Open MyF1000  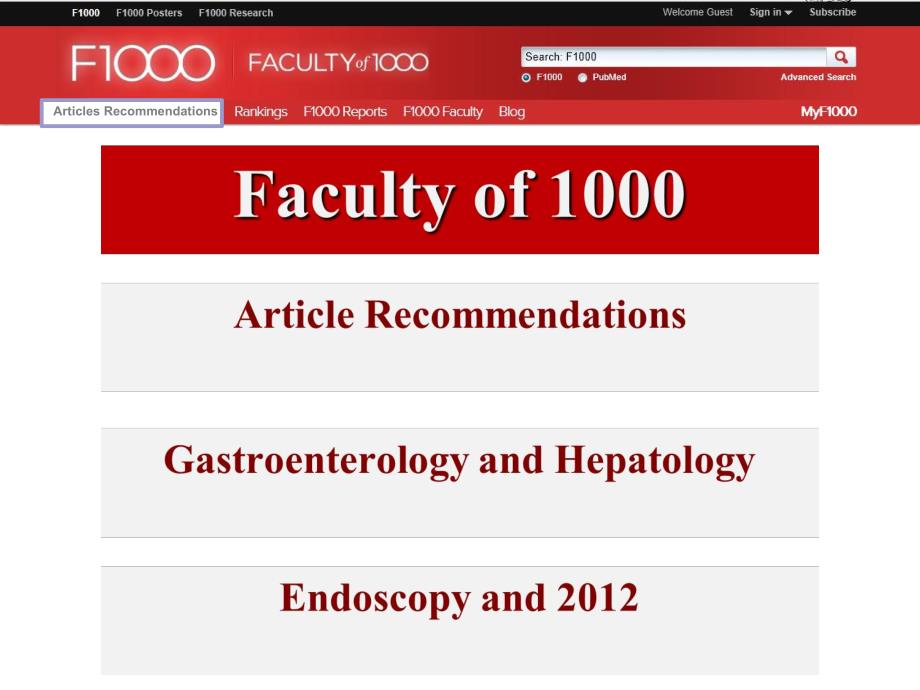point(828,112)
